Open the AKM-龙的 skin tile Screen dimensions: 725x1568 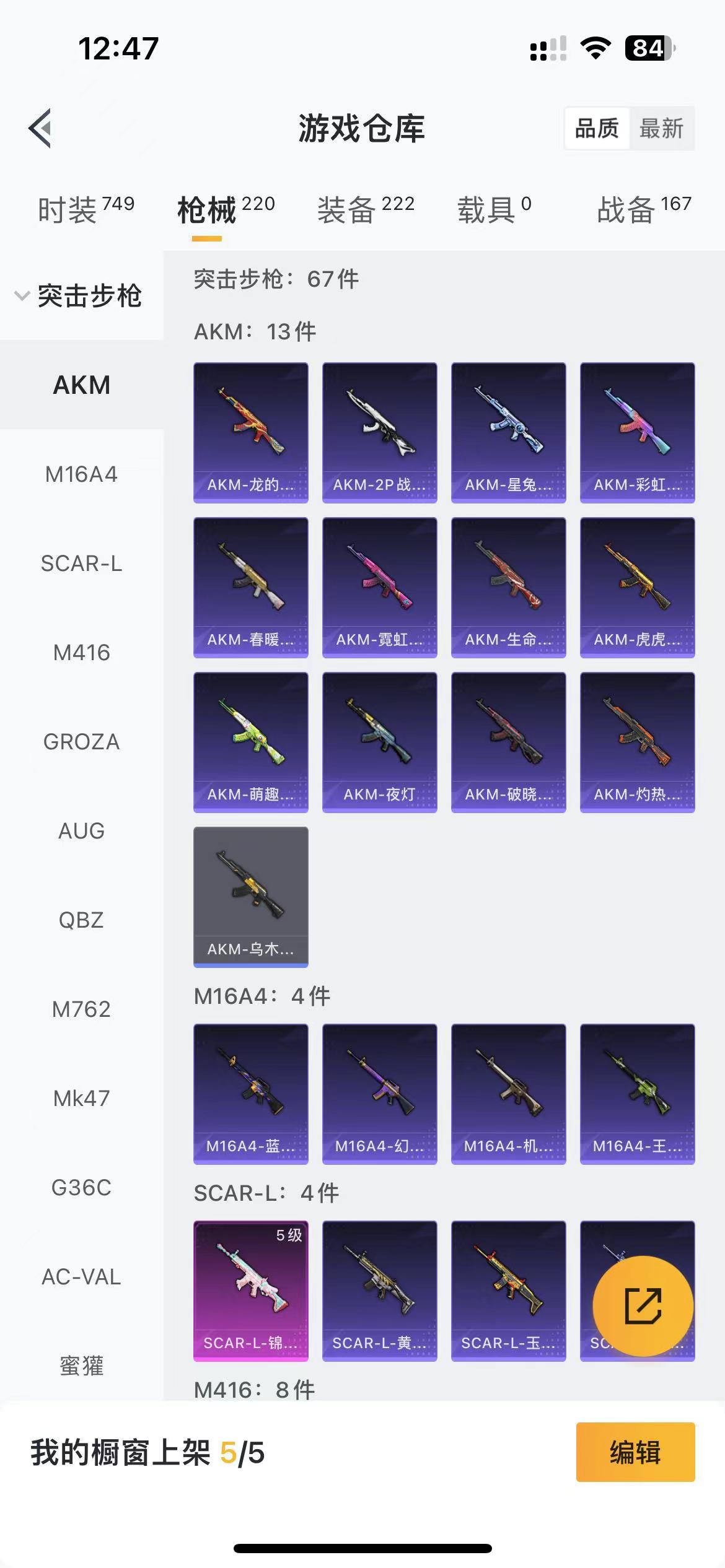250,432
